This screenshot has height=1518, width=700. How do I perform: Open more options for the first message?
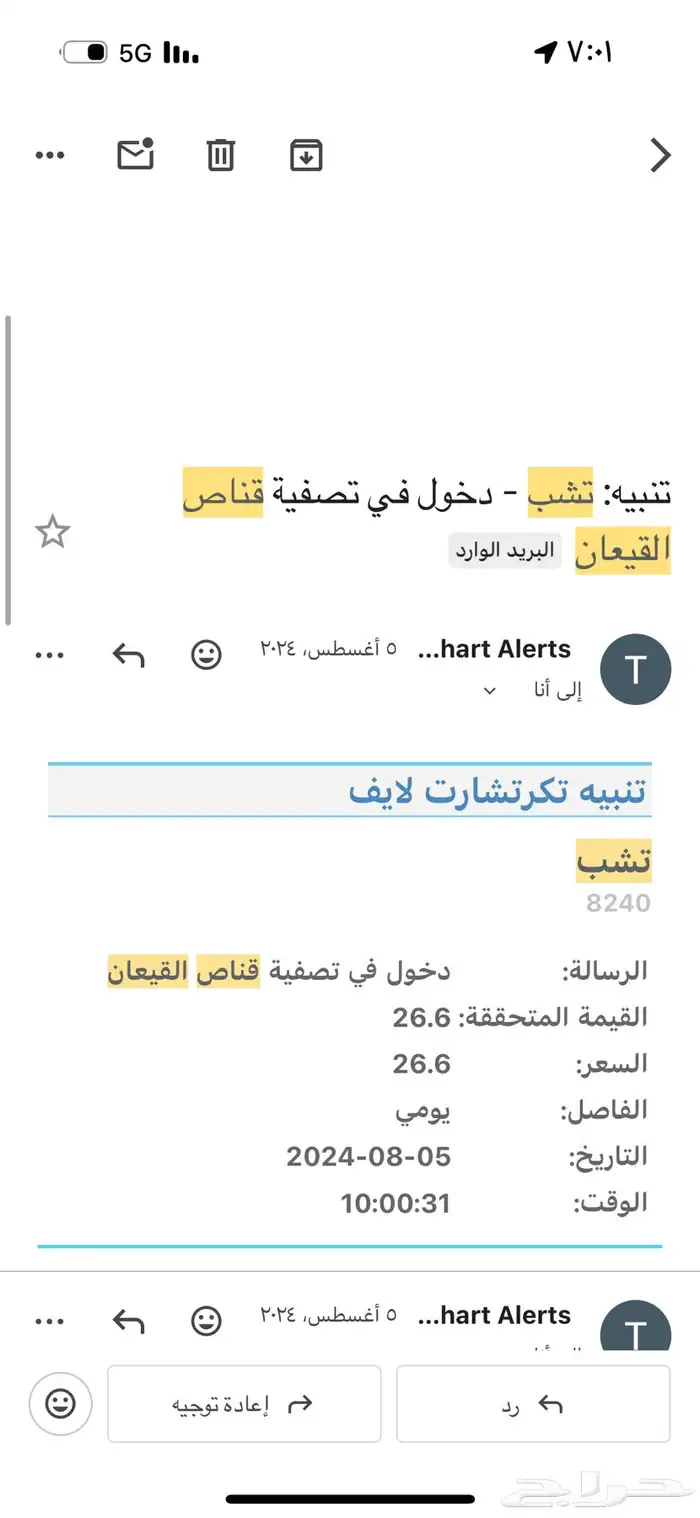click(50, 655)
